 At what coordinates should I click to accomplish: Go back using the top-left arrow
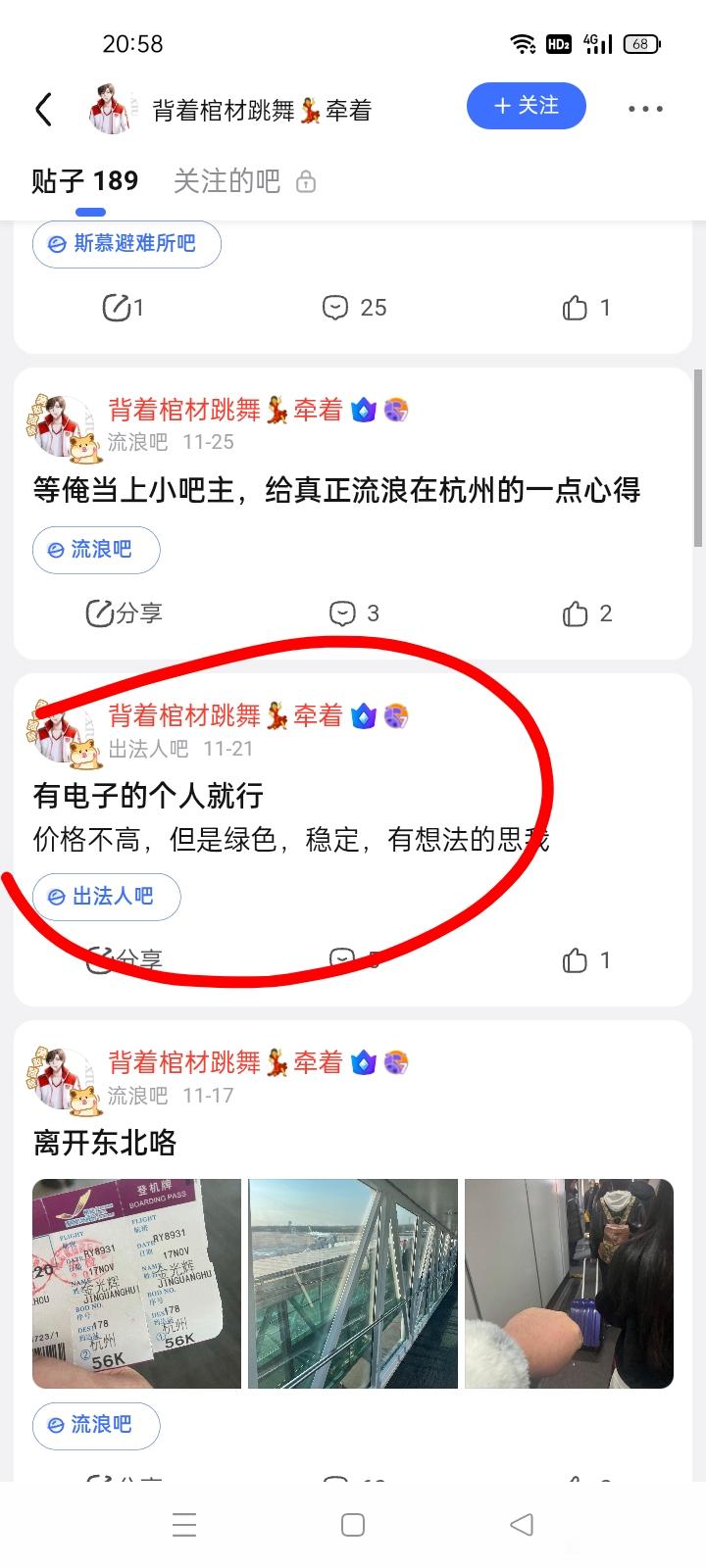[43, 109]
